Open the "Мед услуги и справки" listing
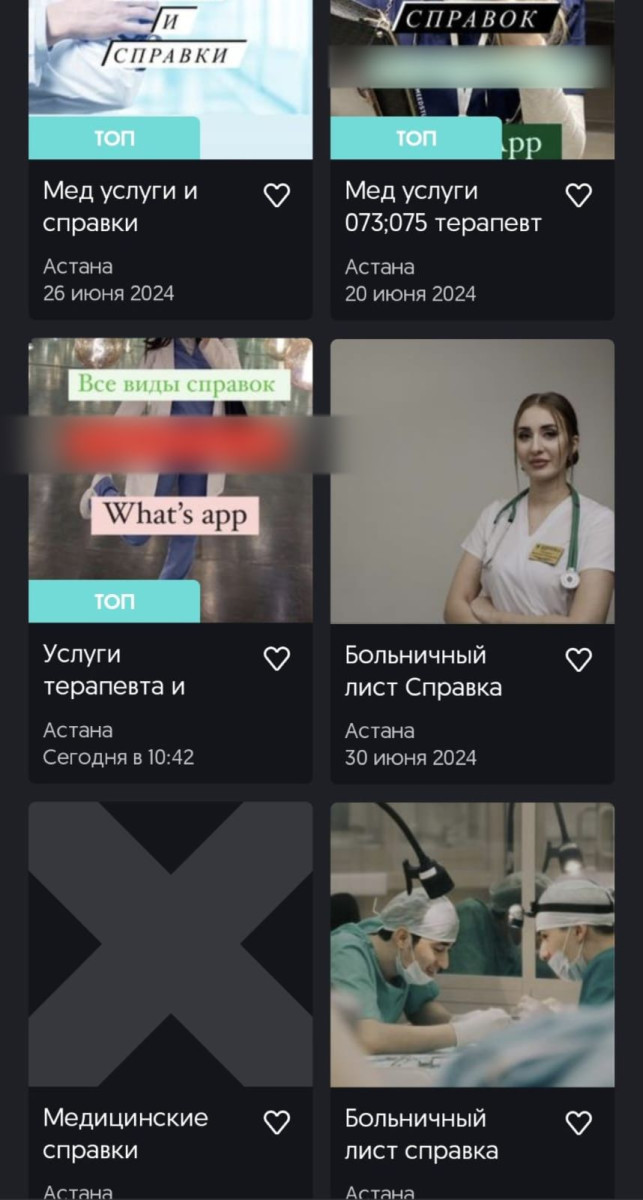The height and width of the screenshot is (1200, 643). (120, 207)
